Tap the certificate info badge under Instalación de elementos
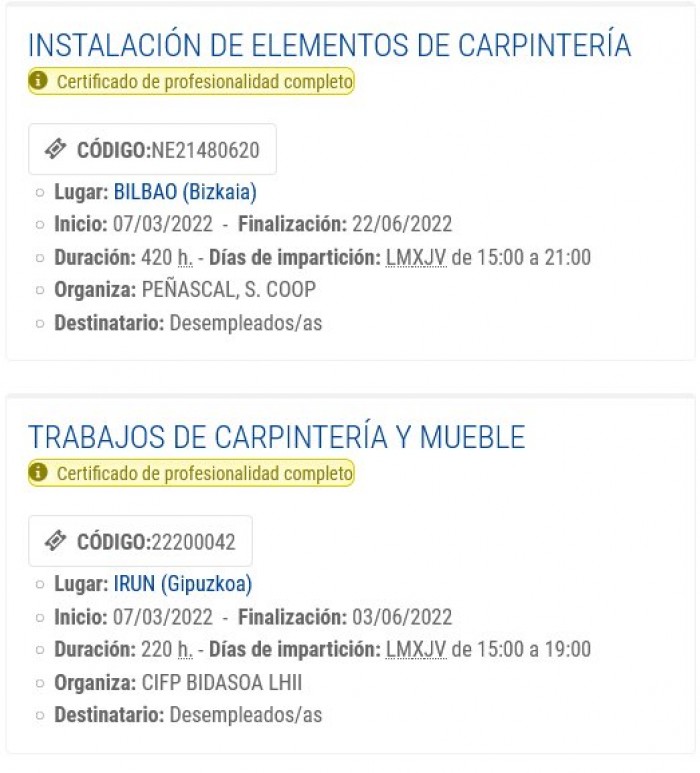700x773 pixels. (x=191, y=81)
